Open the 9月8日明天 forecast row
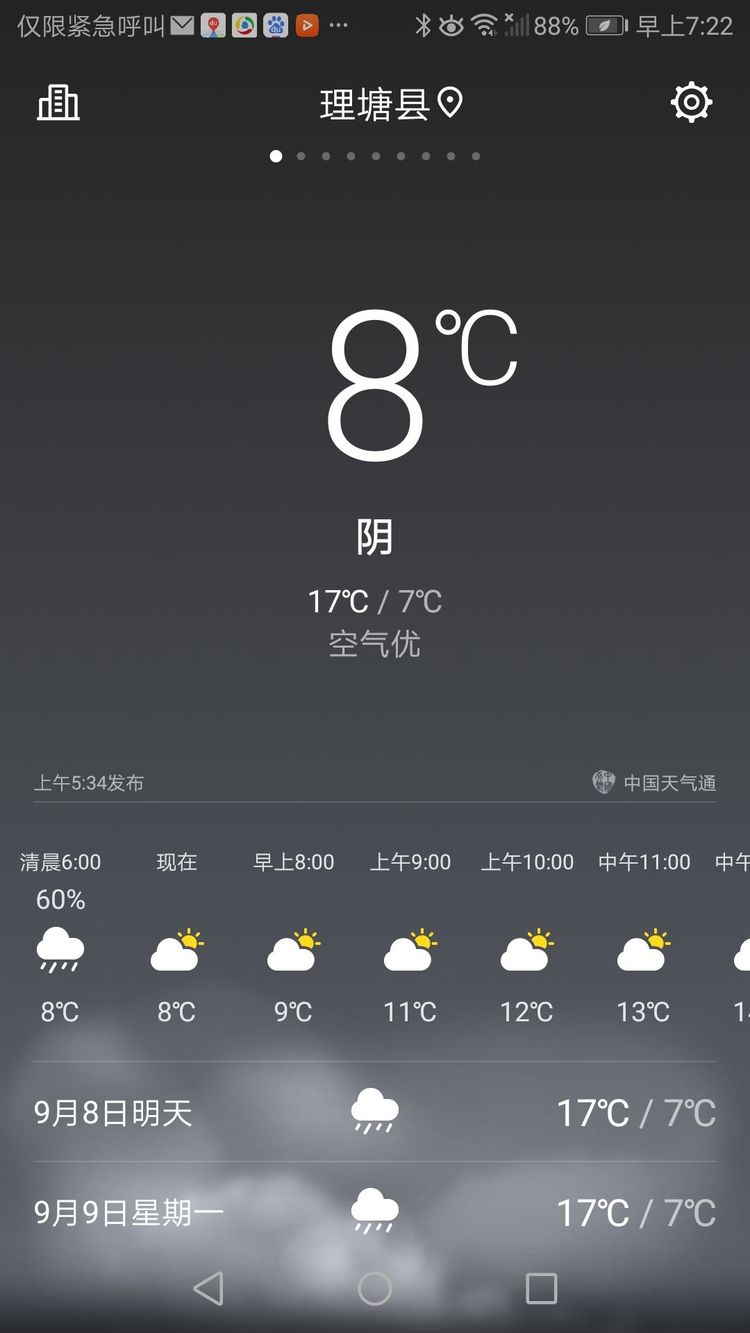Screen dimensions: 750x1333 coord(375,1112)
